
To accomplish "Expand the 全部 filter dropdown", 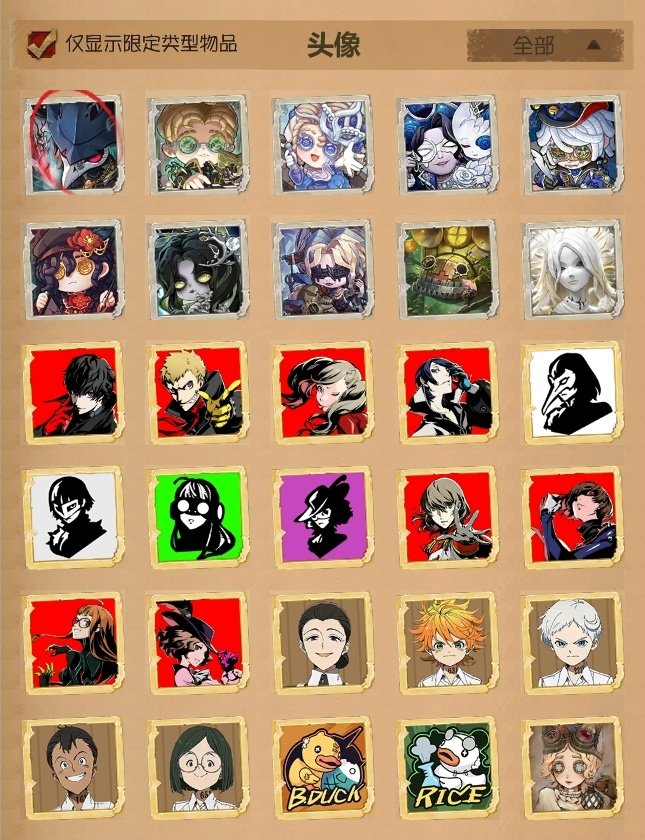I will point(549,45).
